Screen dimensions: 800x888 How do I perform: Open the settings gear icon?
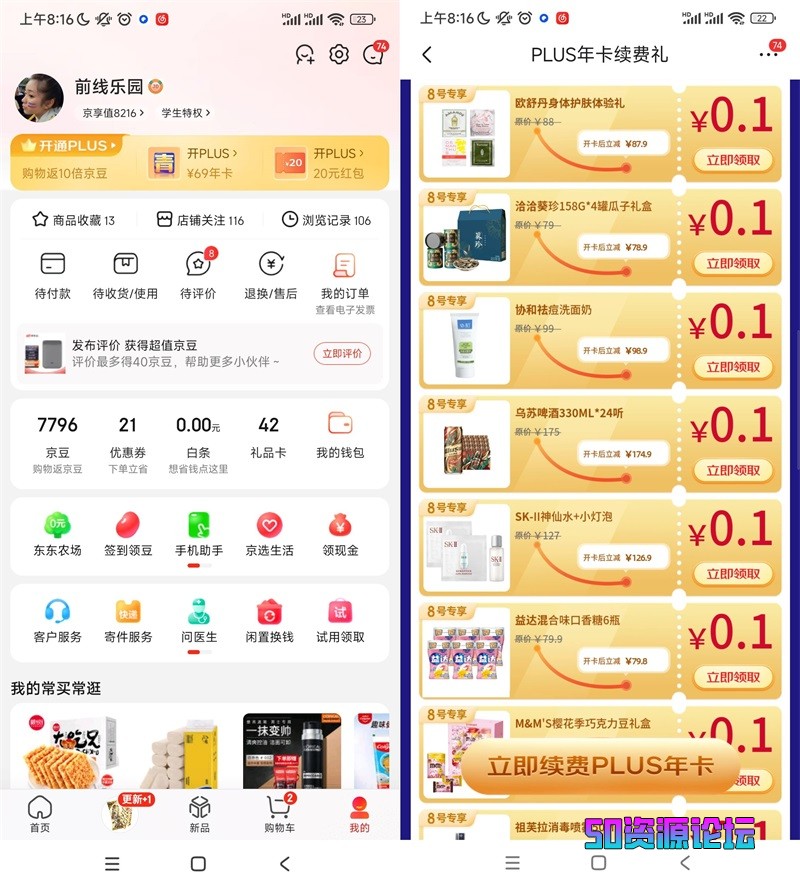pyautogui.click(x=339, y=55)
